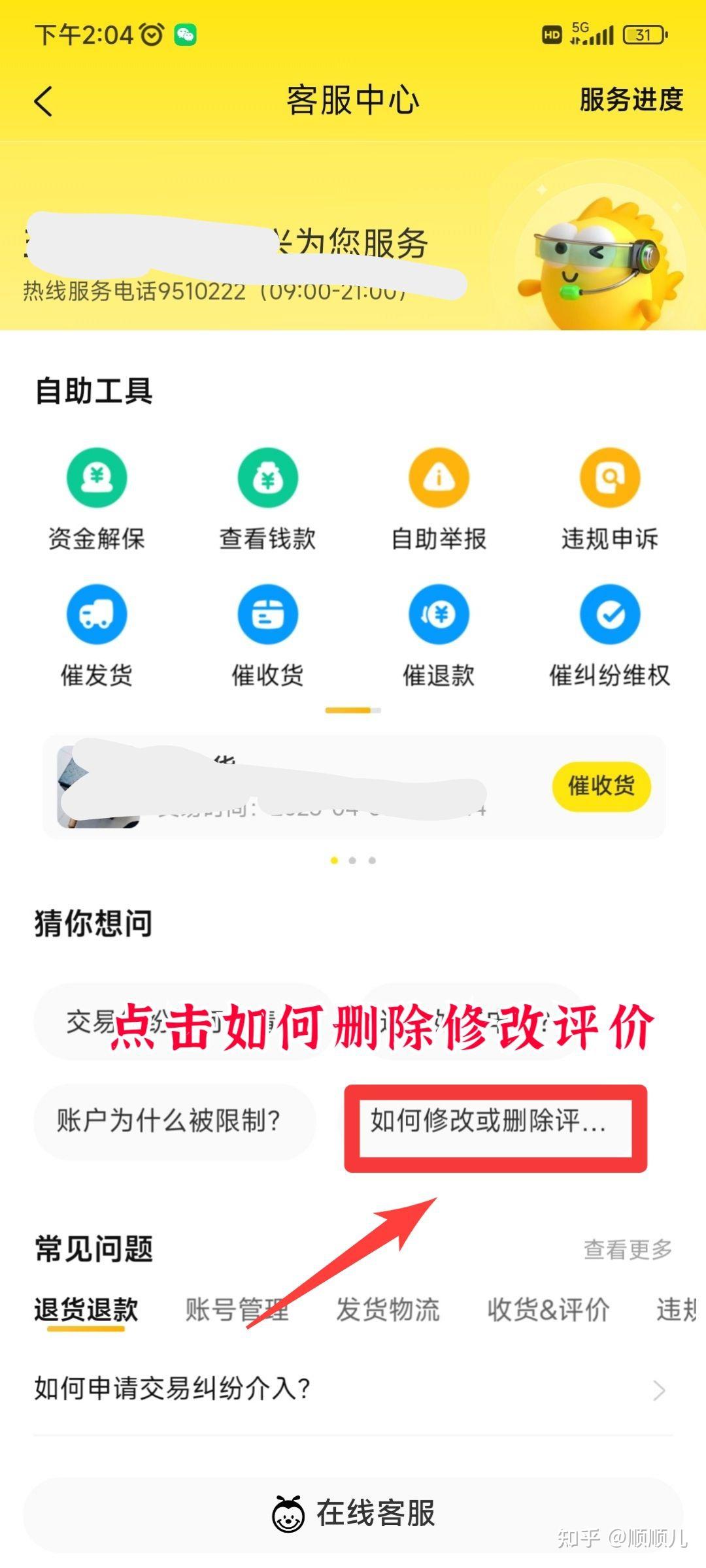This screenshot has height=1568, width=706.
Task: View more FAQs via 查看更多
Action: (x=628, y=1249)
